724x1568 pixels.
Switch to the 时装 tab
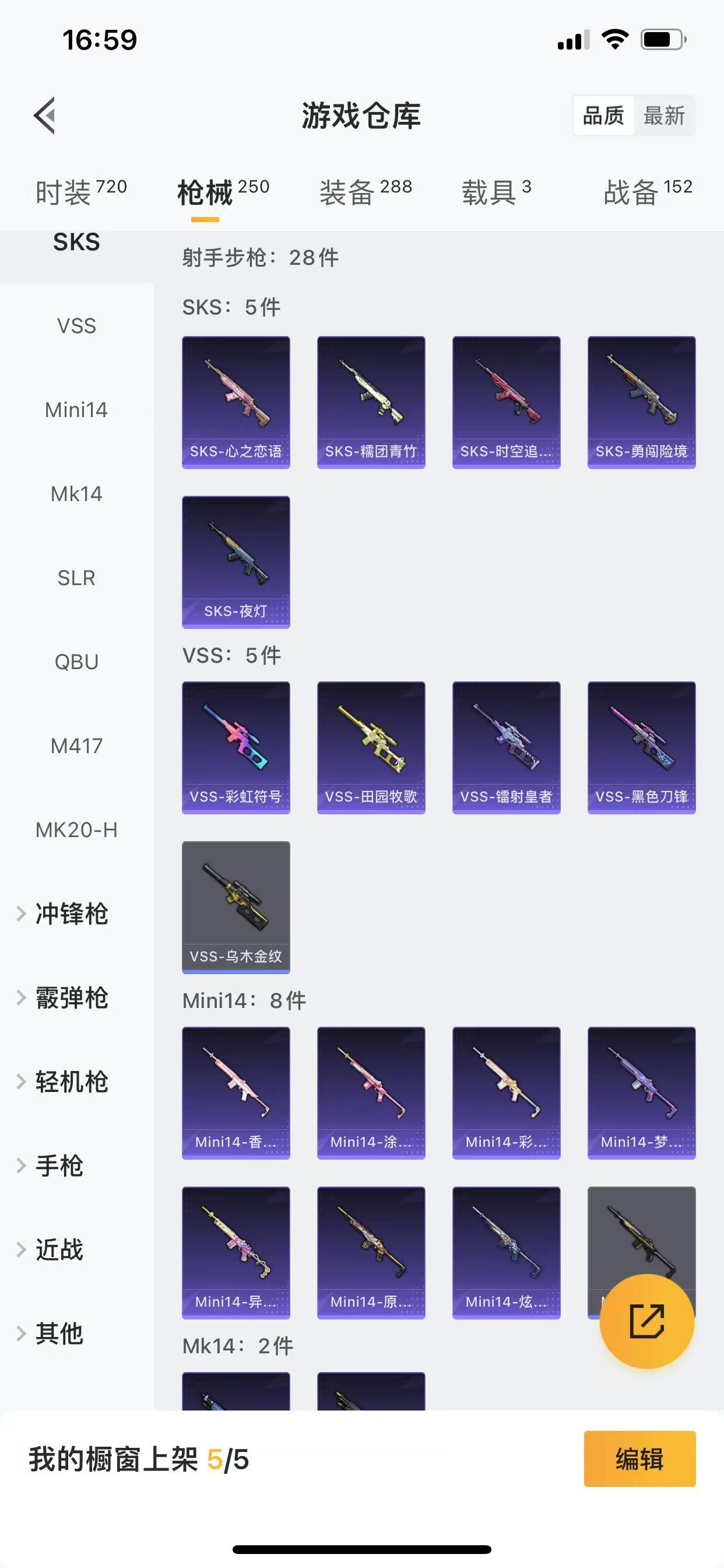[x=80, y=192]
